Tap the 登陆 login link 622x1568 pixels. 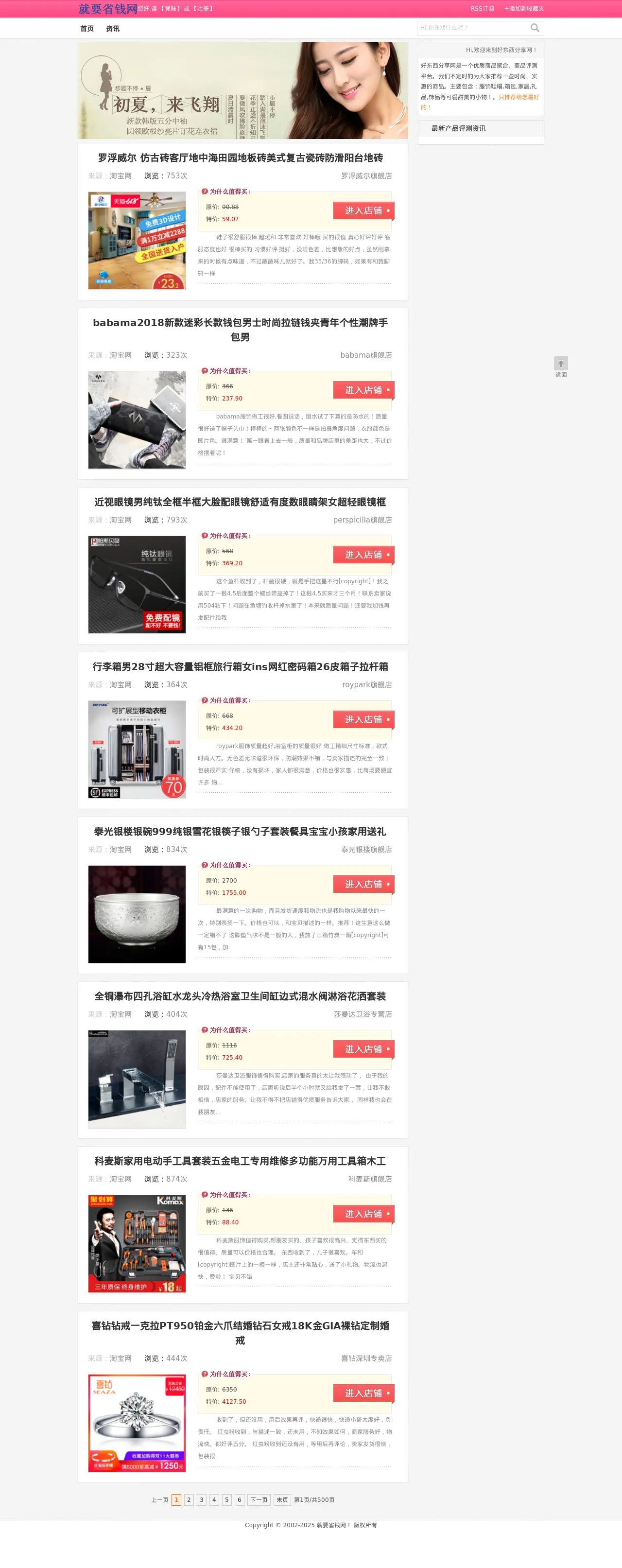pos(170,9)
